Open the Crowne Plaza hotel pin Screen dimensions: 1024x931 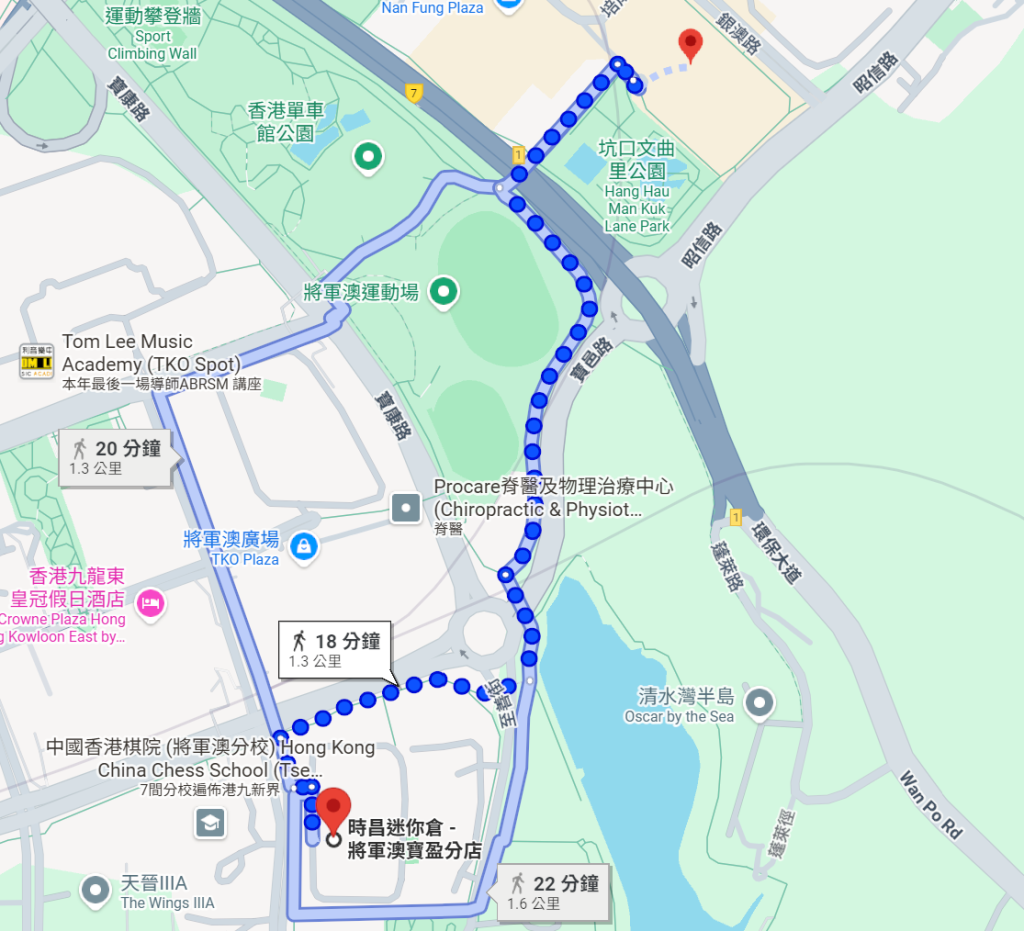[150, 603]
